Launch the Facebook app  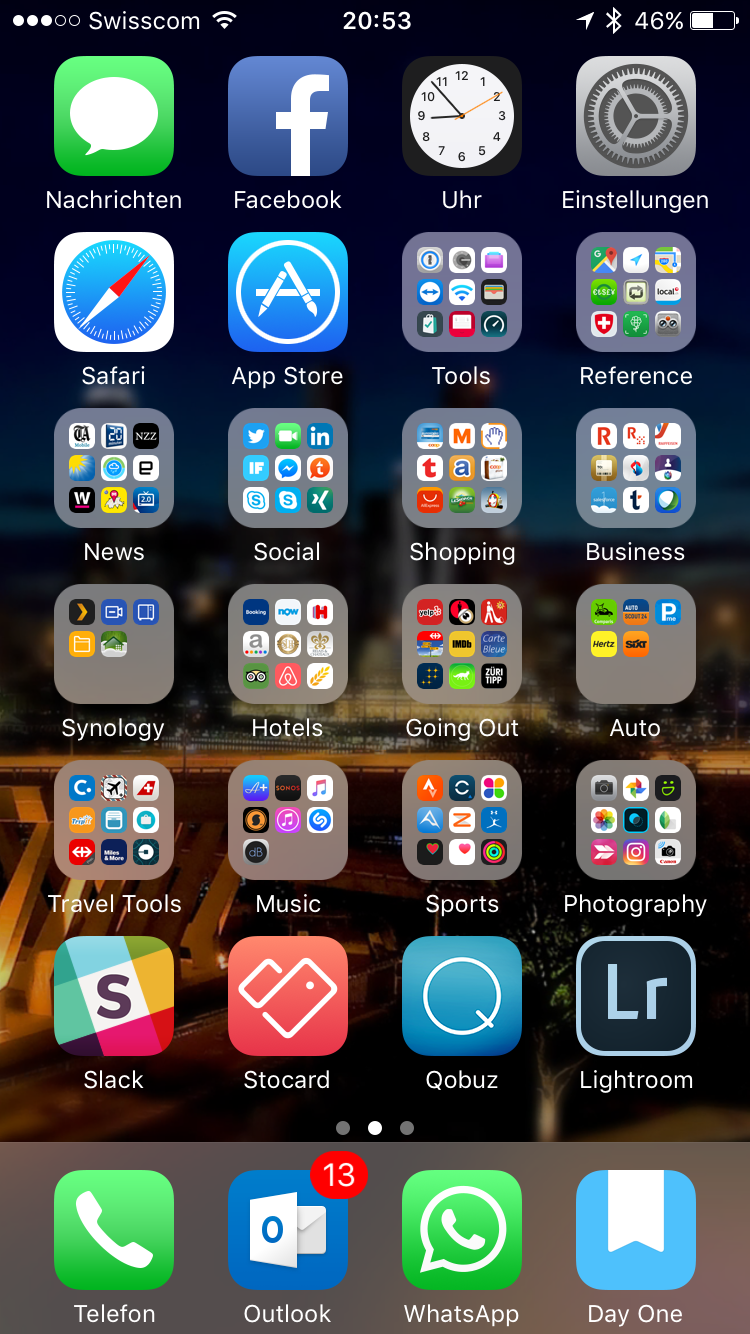pyautogui.click(x=288, y=116)
